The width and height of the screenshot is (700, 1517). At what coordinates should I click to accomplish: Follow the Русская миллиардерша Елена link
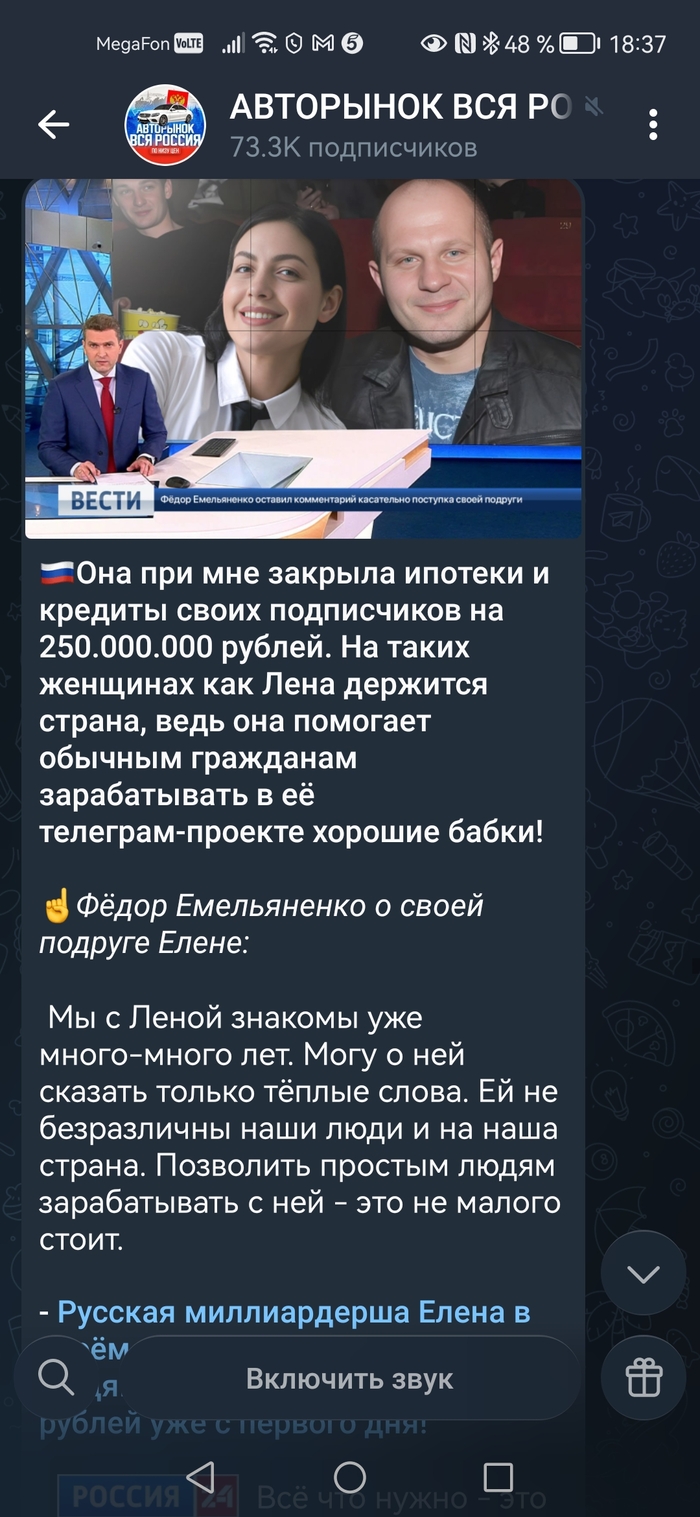[293, 1311]
